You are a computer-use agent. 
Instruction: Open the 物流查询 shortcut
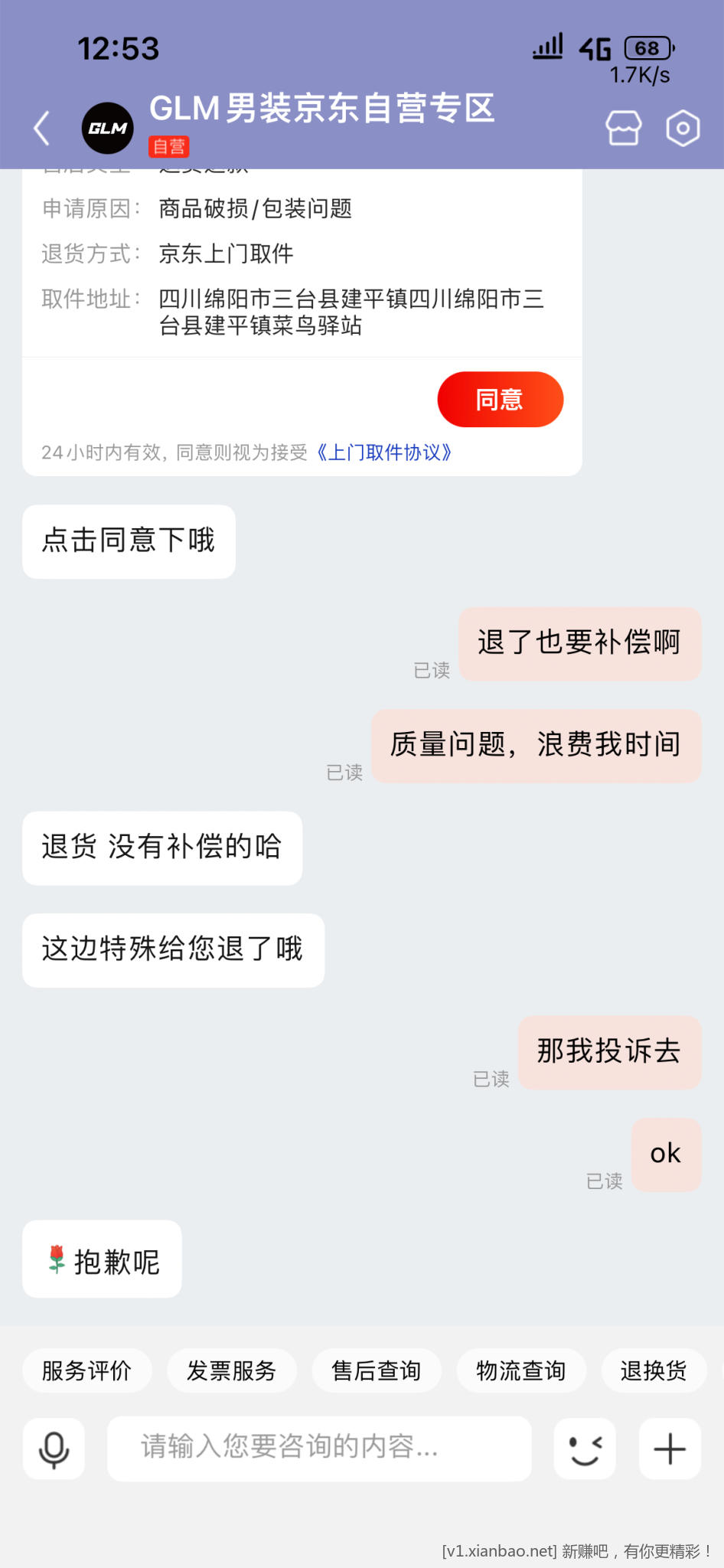tap(520, 1370)
